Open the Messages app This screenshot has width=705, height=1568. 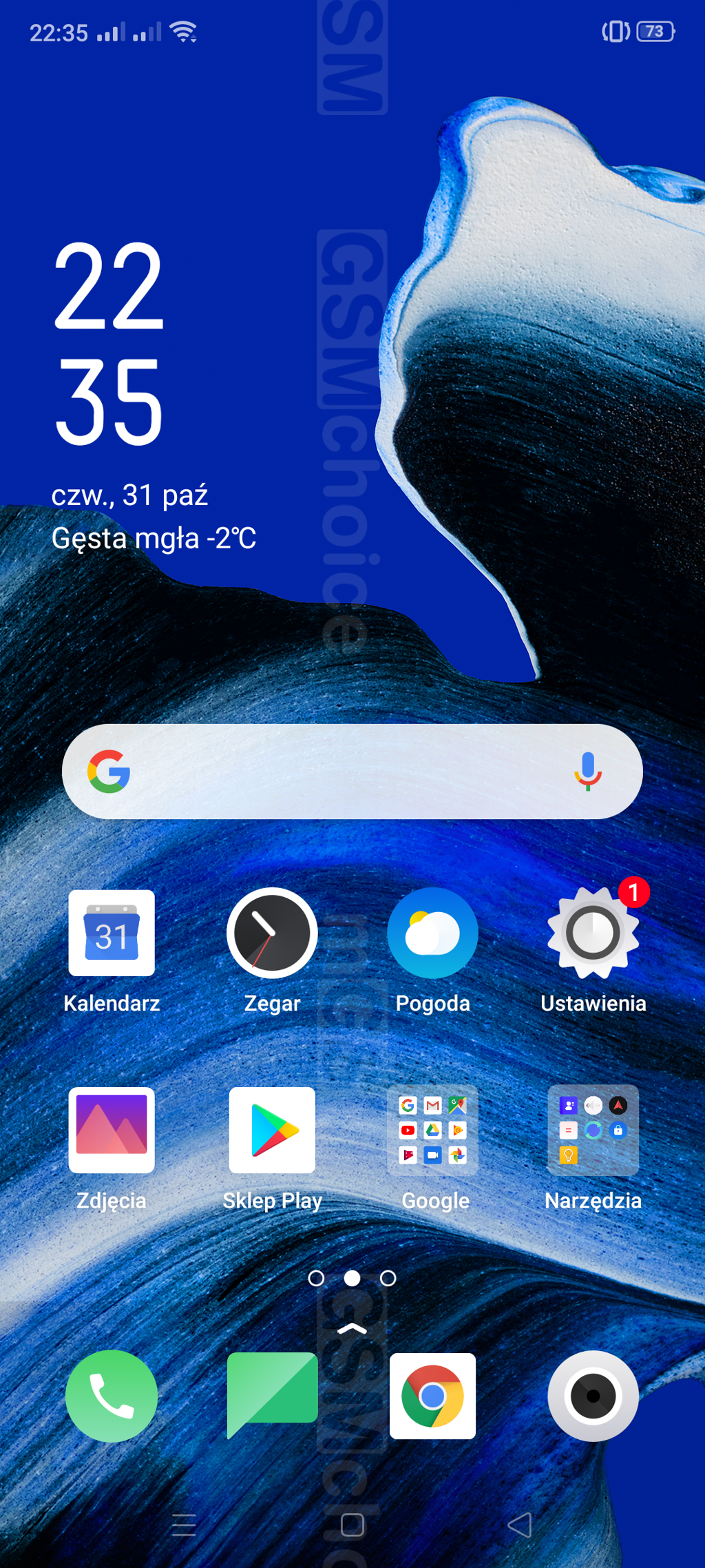coord(272,1396)
